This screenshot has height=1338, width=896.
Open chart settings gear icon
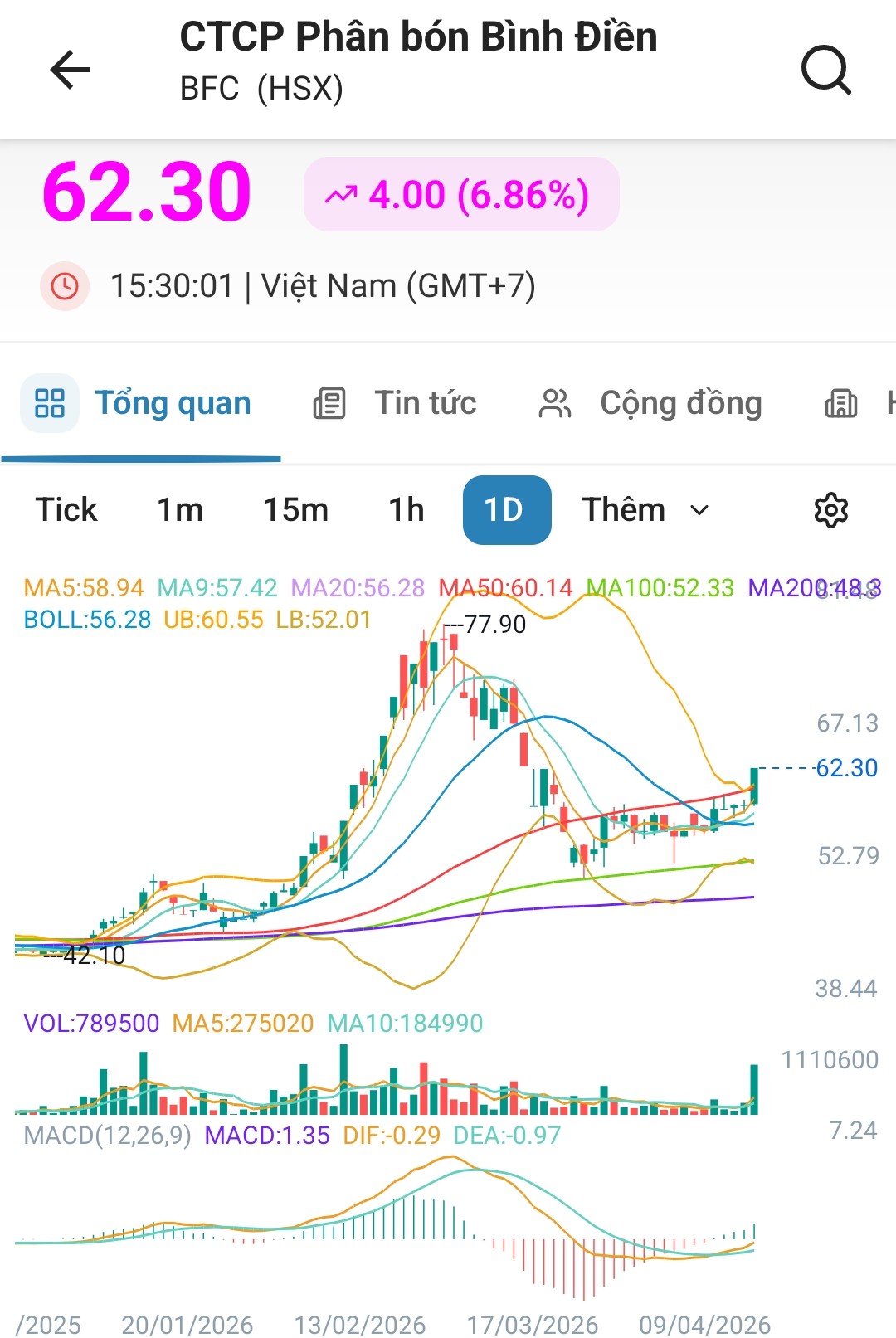pyautogui.click(x=830, y=509)
